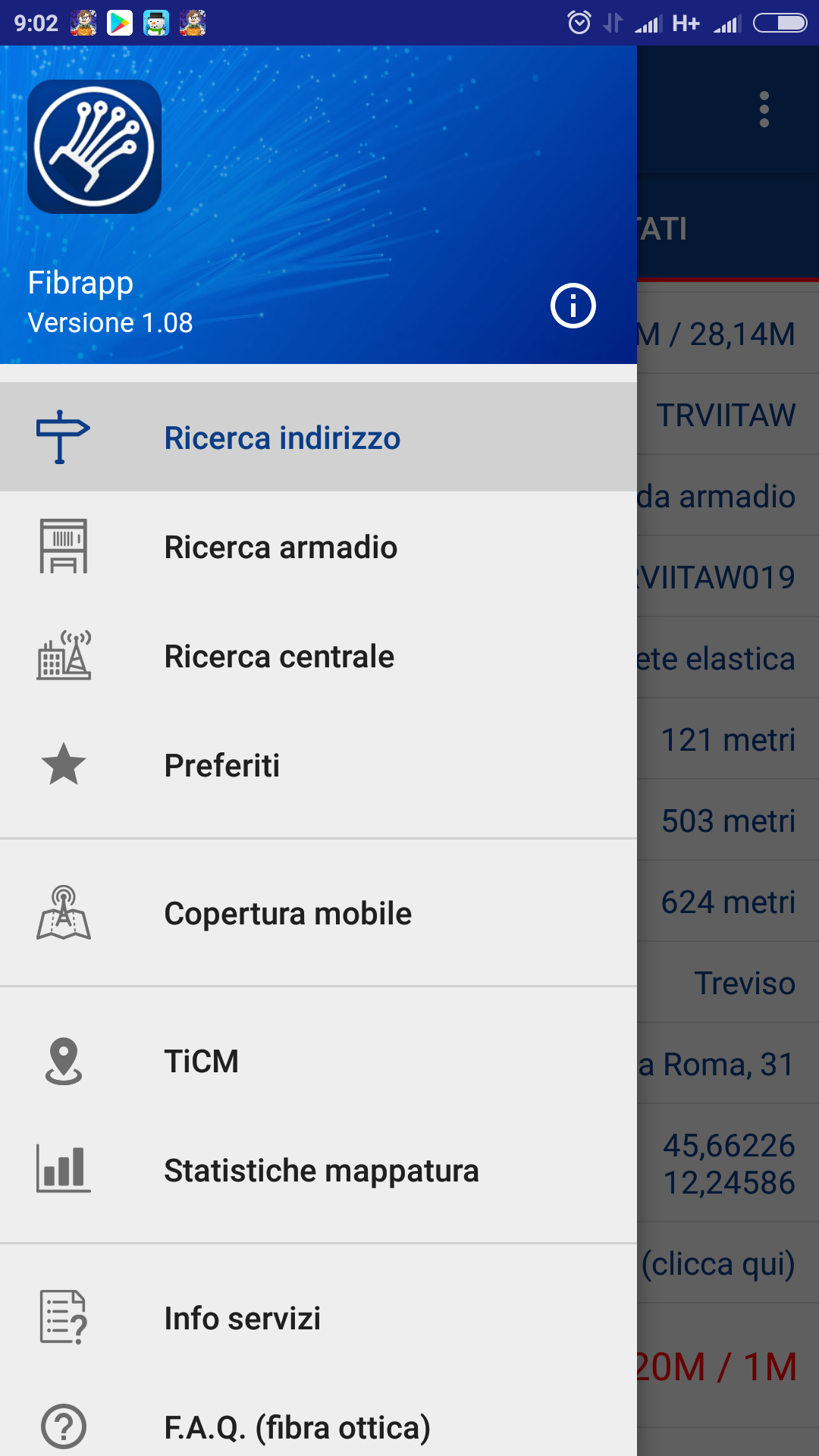Go to Ricerca centrale
Image resolution: width=819 pixels, height=1456 pixels.
pyautogui.click(x=318, y=655)
